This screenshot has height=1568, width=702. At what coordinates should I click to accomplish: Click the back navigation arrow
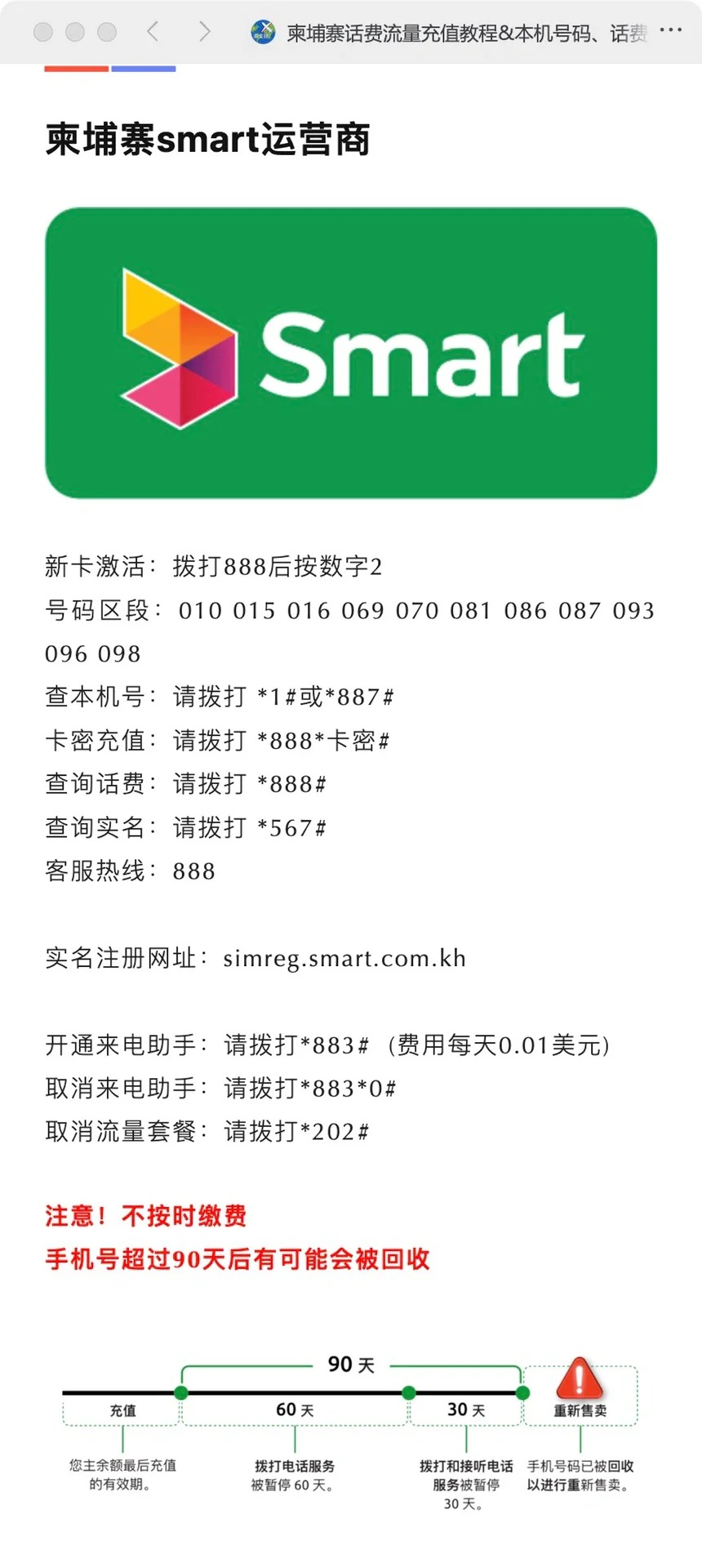(152, 31)
